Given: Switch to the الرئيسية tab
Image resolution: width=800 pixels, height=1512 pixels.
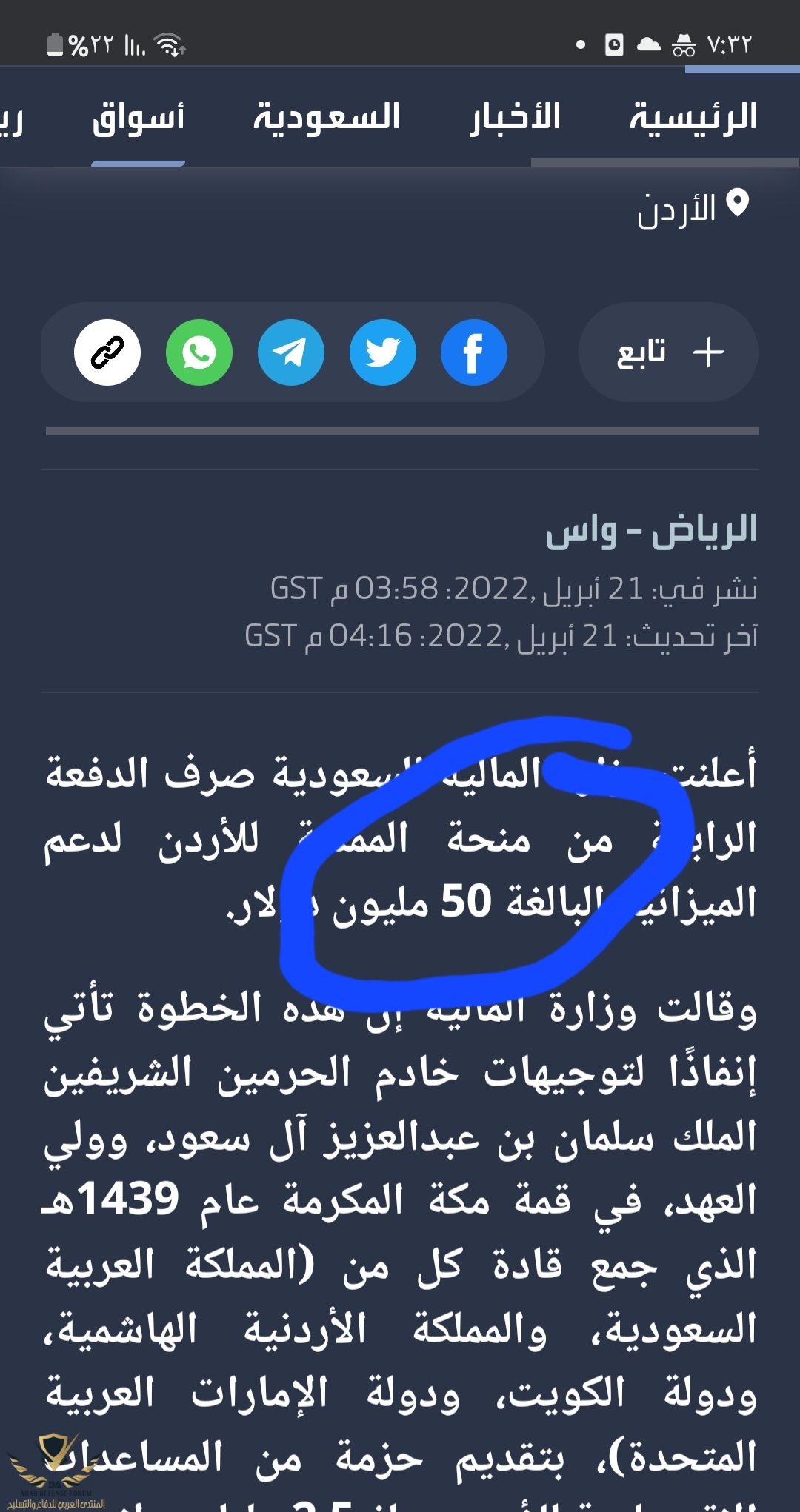Looking at the screenshot, I should (693, 118).
